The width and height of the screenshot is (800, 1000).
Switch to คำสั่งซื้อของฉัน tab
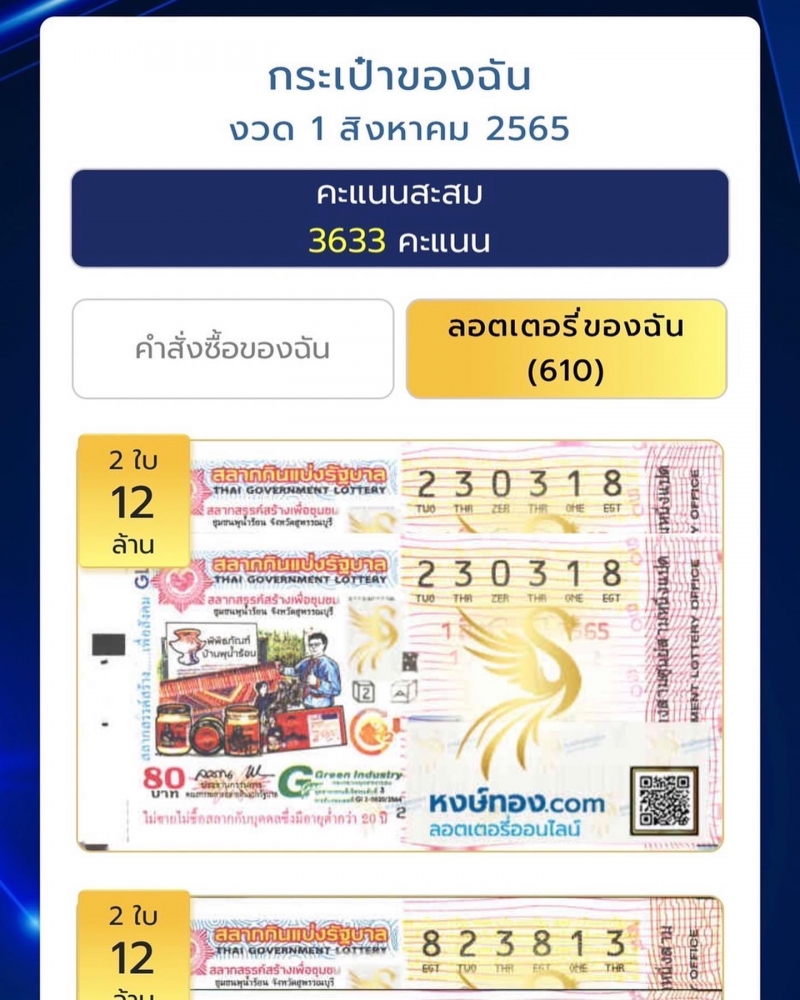tap(232, 350)
